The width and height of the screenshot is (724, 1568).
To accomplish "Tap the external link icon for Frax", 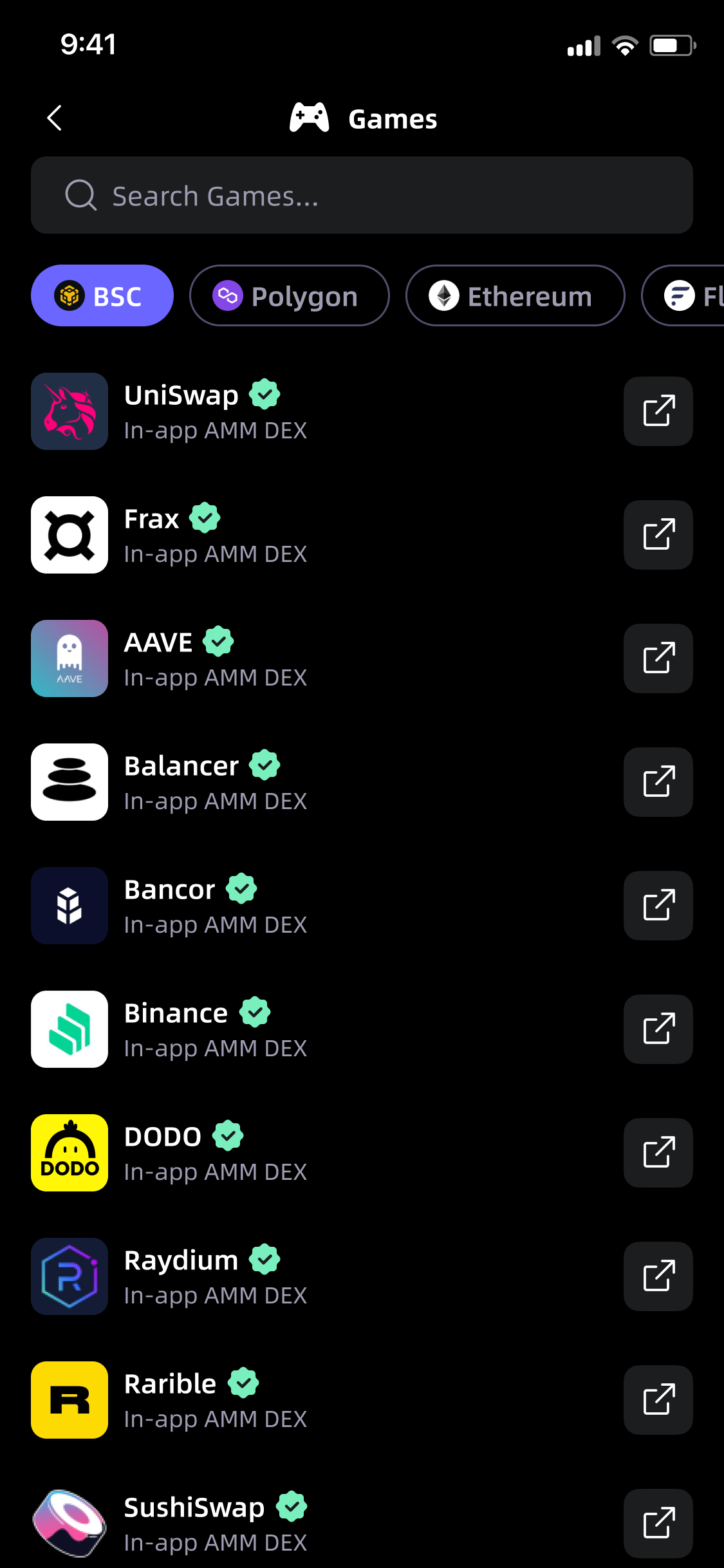I will [658, 535].
